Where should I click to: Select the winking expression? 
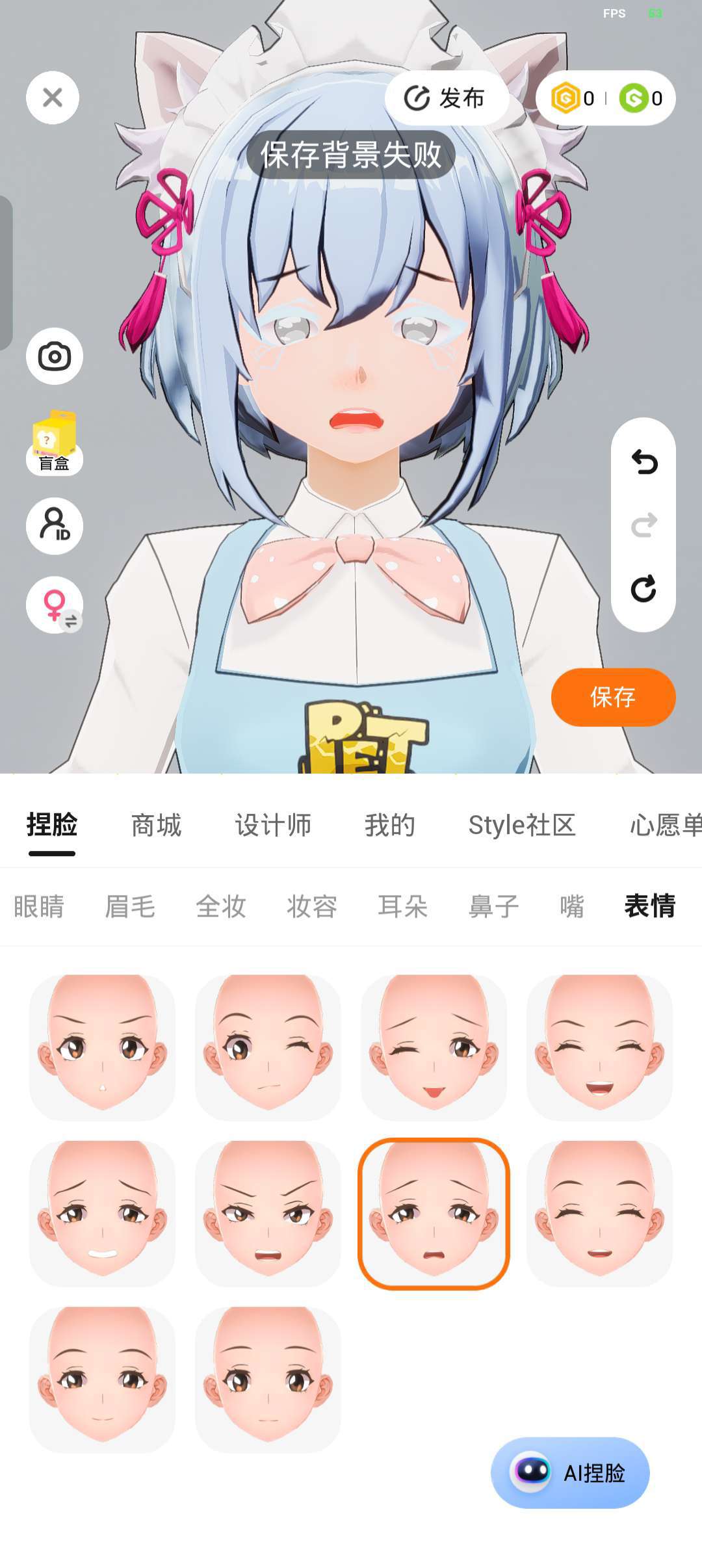268,1047
